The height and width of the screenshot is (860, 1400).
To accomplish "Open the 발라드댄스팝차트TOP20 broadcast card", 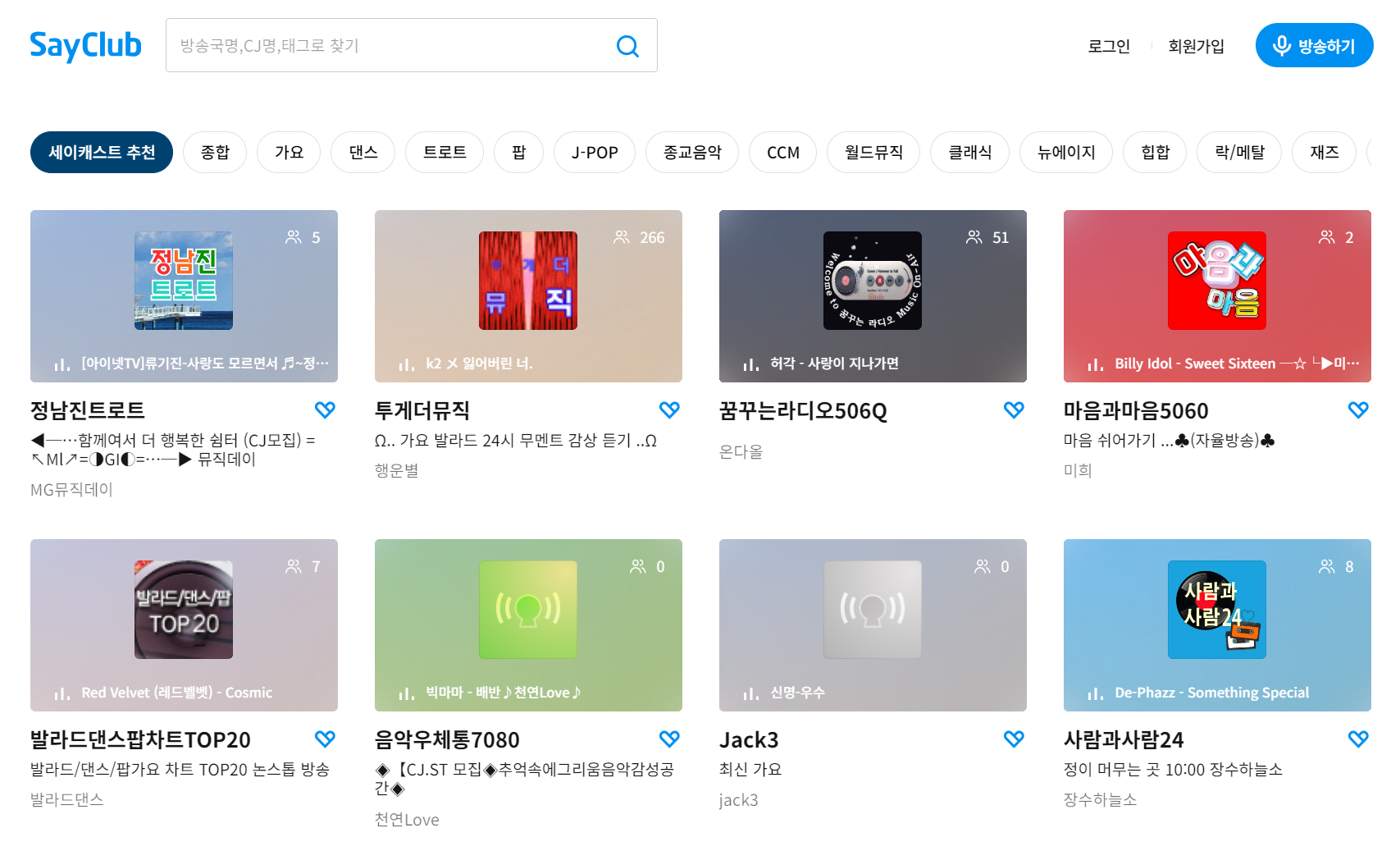I will pos(184,625).
